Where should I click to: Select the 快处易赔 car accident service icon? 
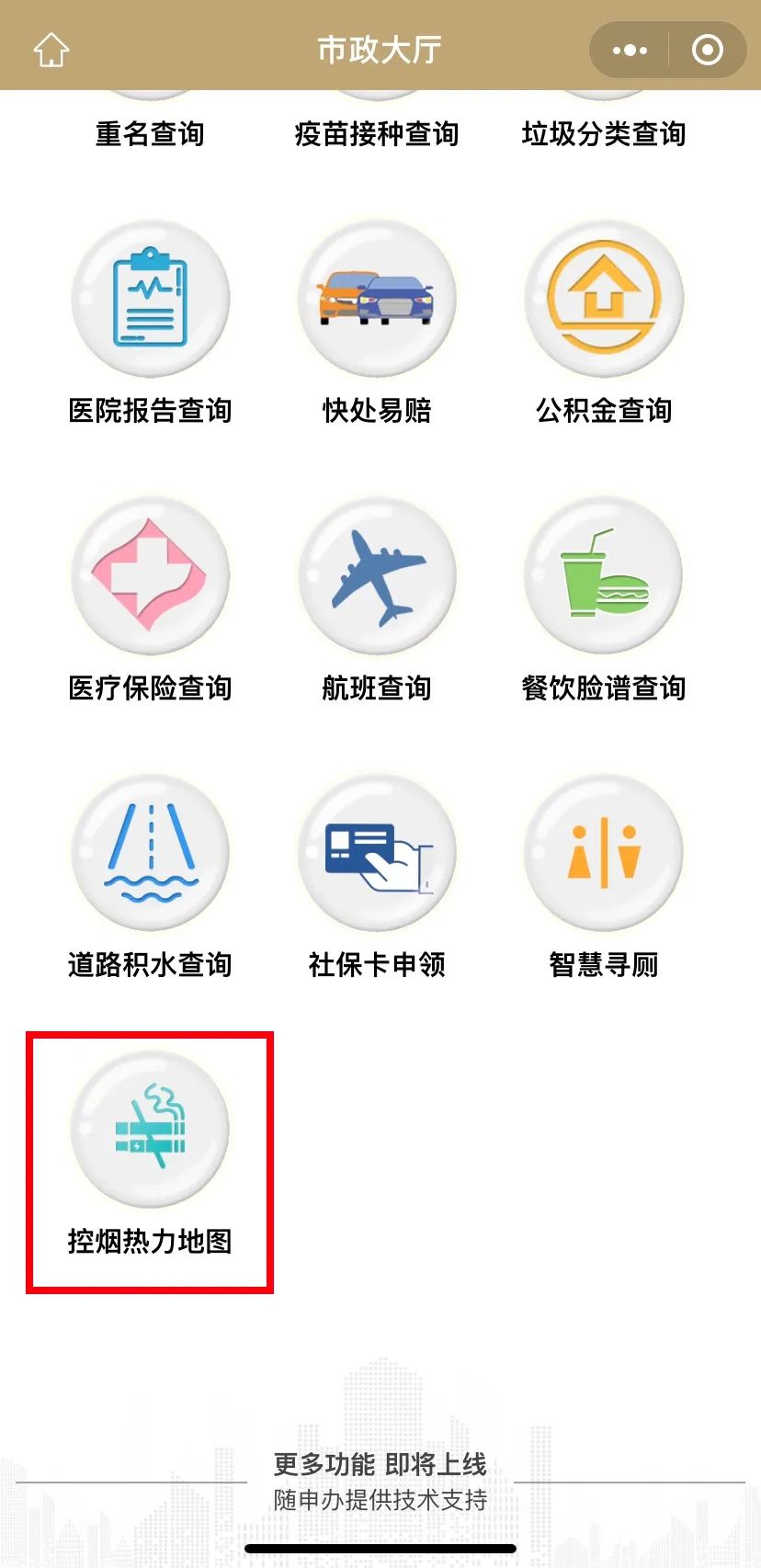click(x=379, y=299)
